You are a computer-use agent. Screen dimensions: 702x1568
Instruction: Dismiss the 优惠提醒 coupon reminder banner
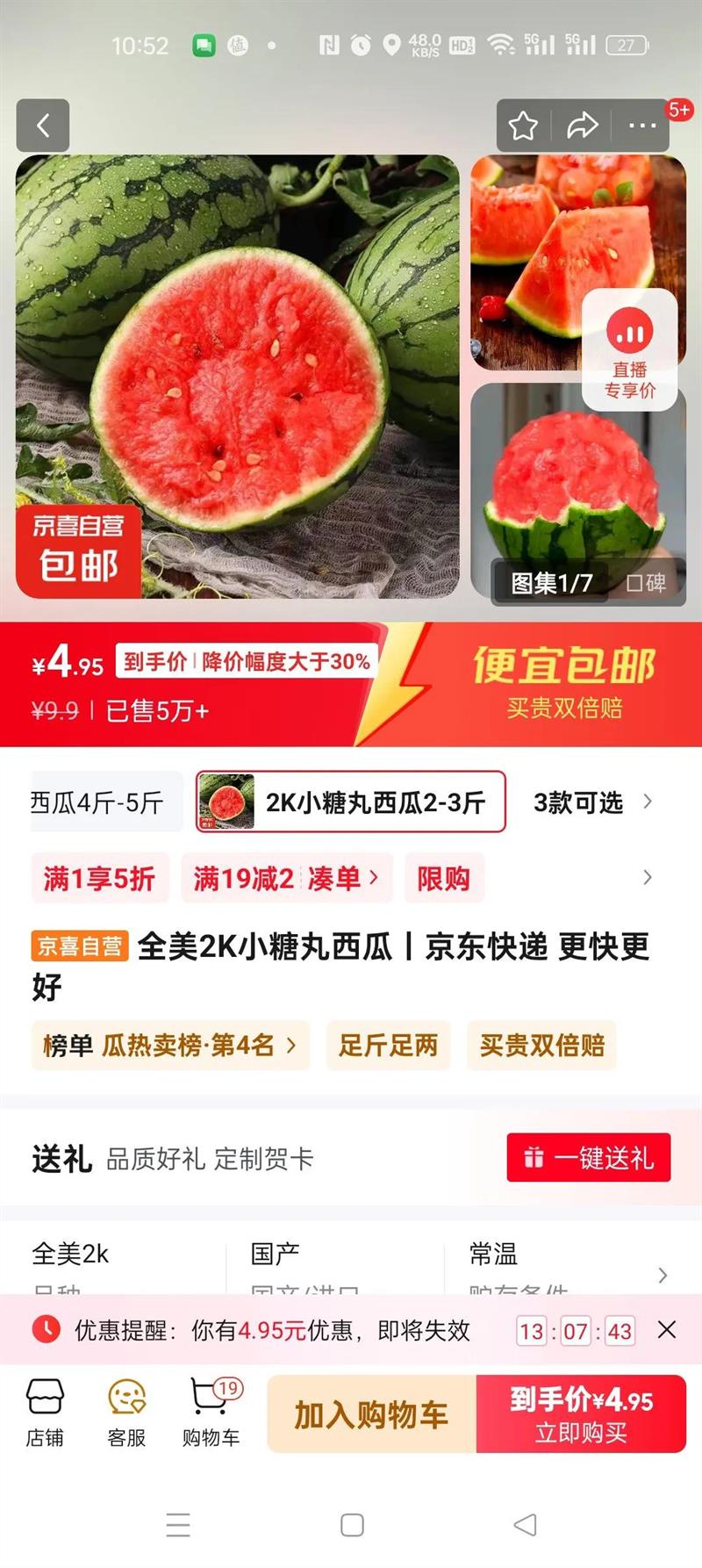(x=667, y=1330)
